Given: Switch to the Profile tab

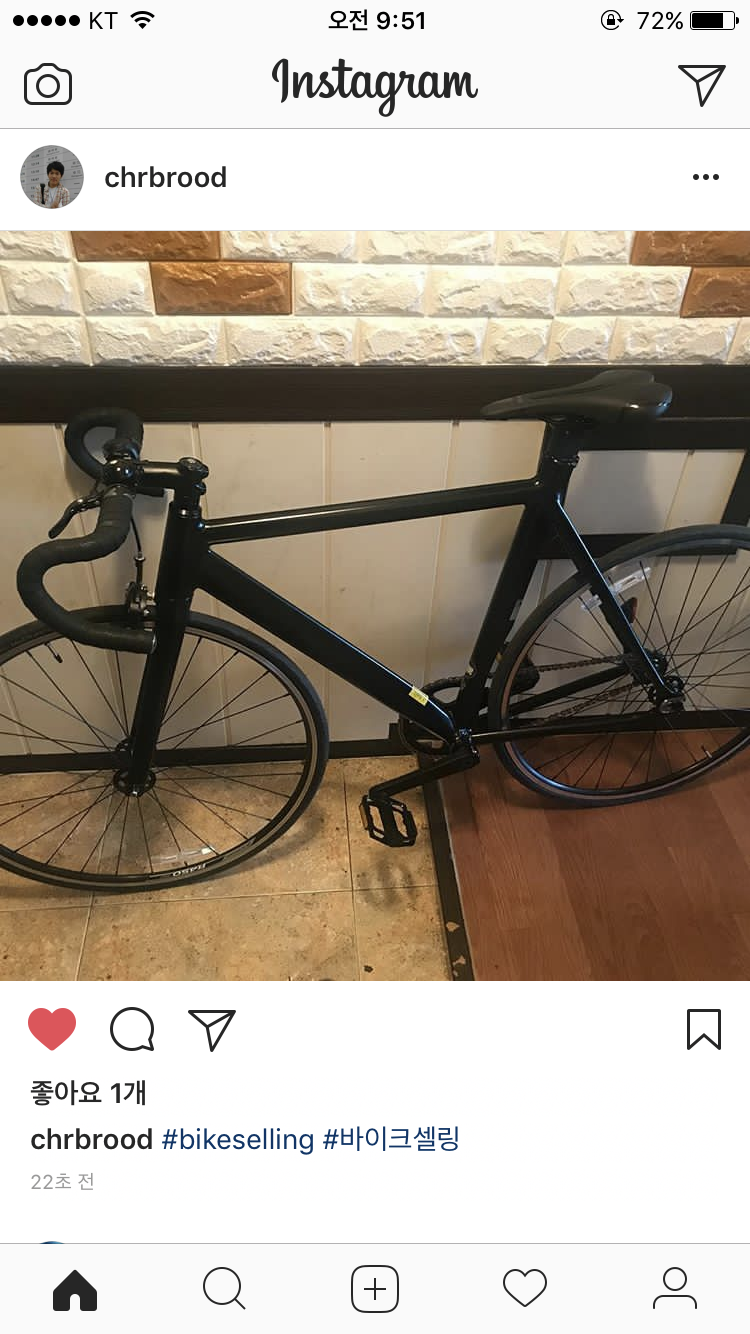Looking at the screenshot, I should 675,1288.
